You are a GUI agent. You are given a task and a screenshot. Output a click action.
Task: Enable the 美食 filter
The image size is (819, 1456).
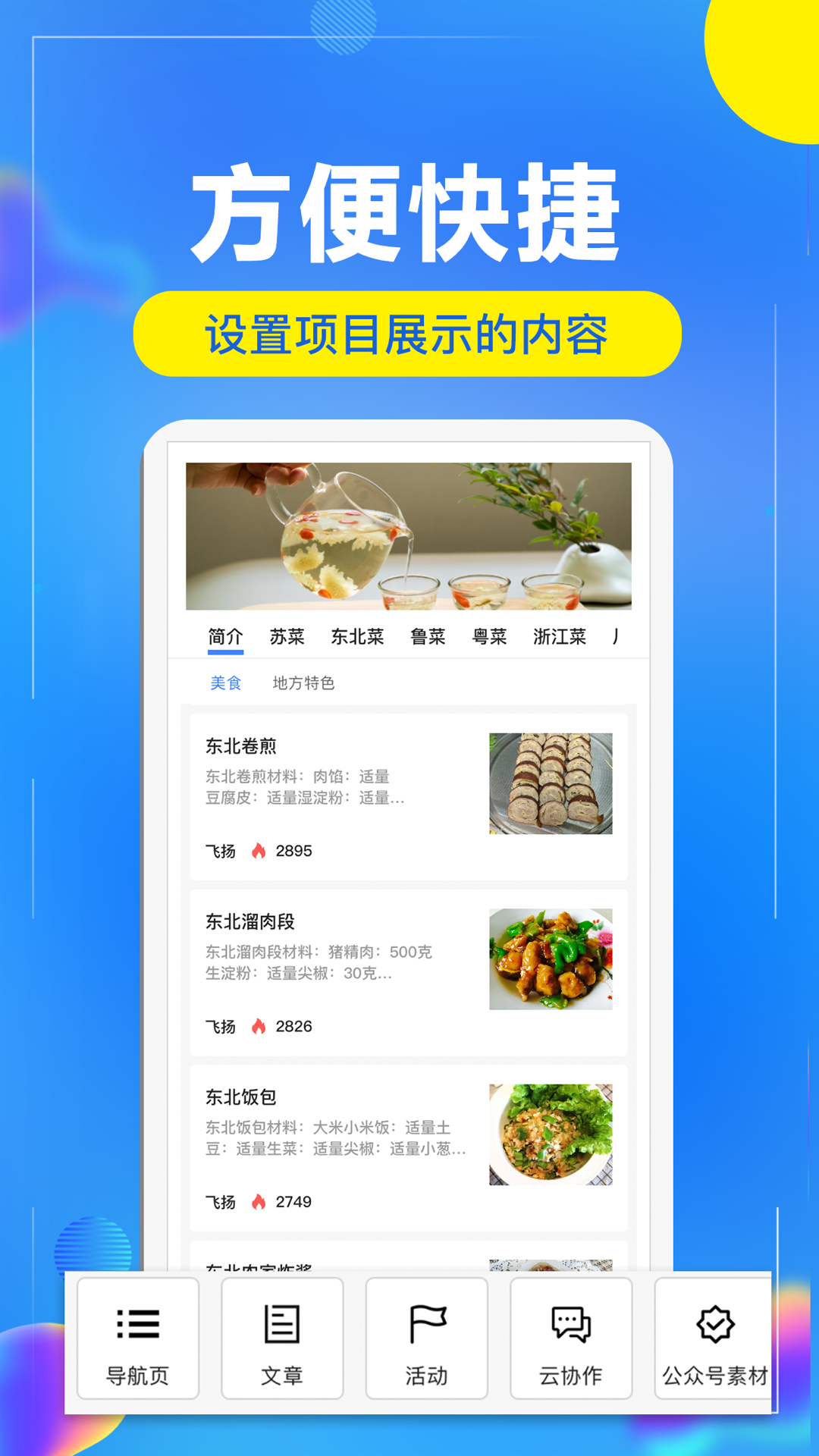(x=226, y=682)
